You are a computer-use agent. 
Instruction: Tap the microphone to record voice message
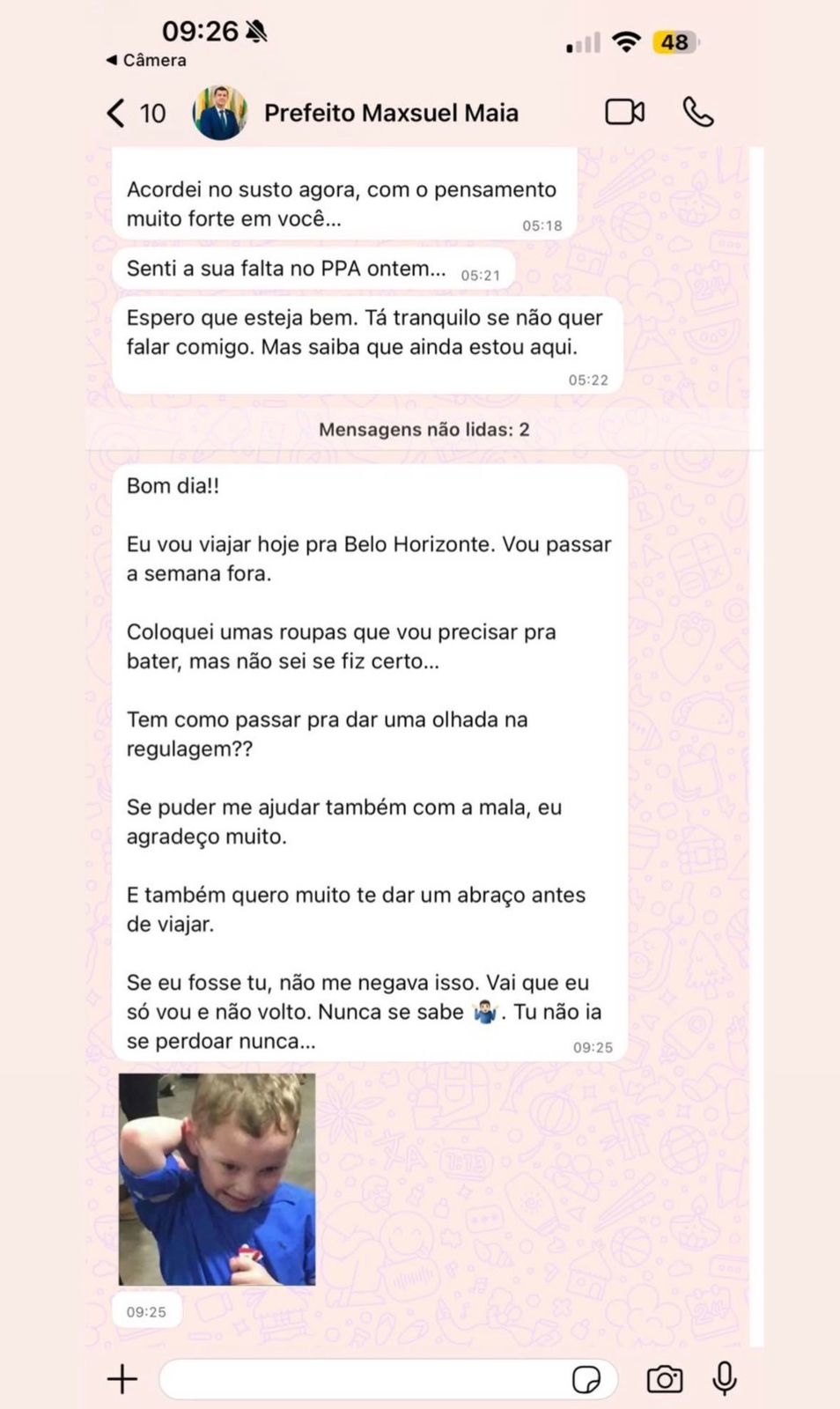click(x=725, y=1379)
